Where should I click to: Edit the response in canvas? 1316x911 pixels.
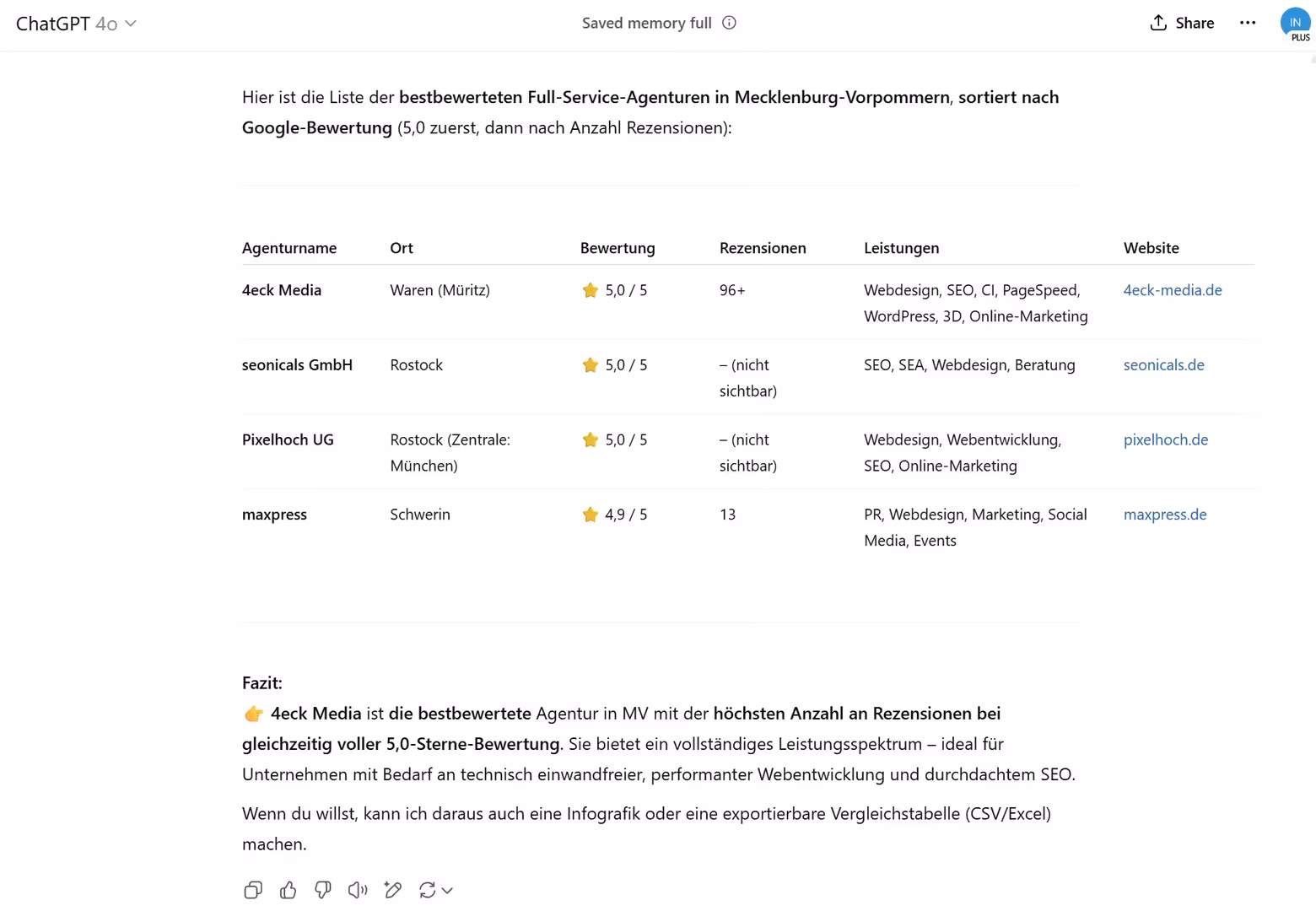tap(392, 890)
